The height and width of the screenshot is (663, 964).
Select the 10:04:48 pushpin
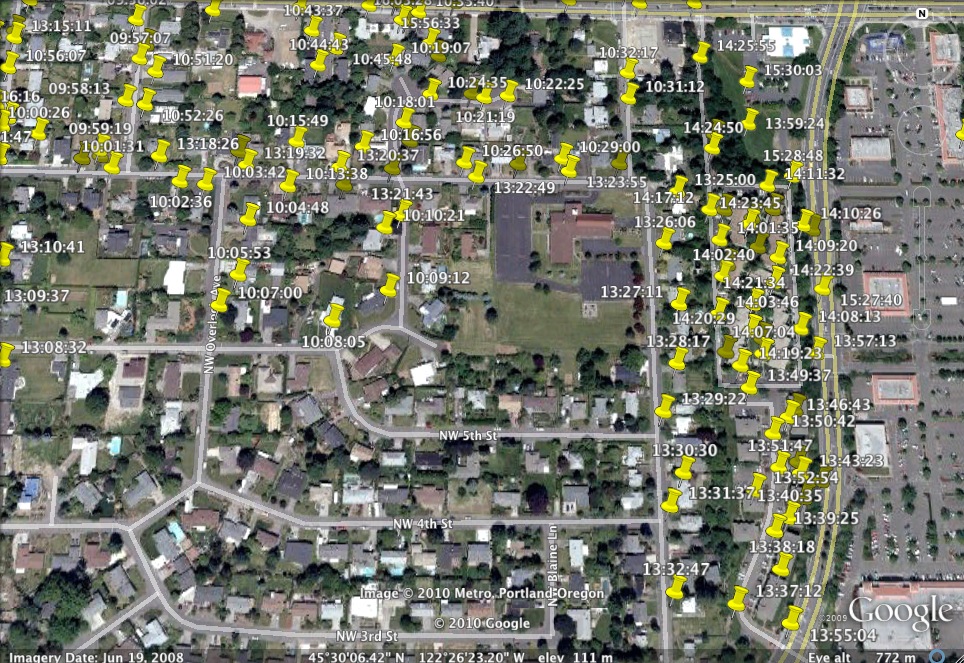[250, 213]
